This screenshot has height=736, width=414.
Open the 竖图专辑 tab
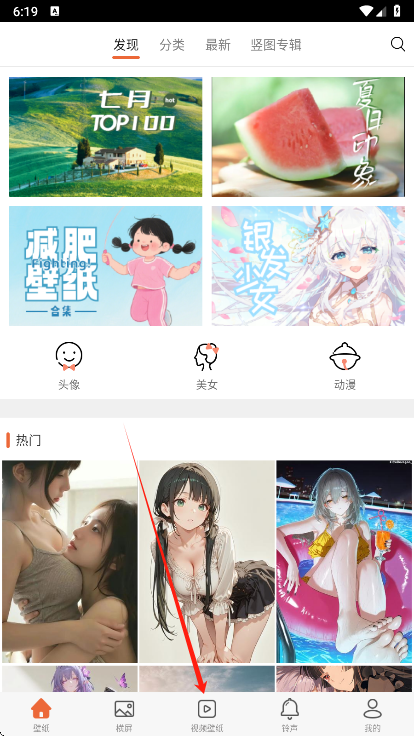coord(276,45)
